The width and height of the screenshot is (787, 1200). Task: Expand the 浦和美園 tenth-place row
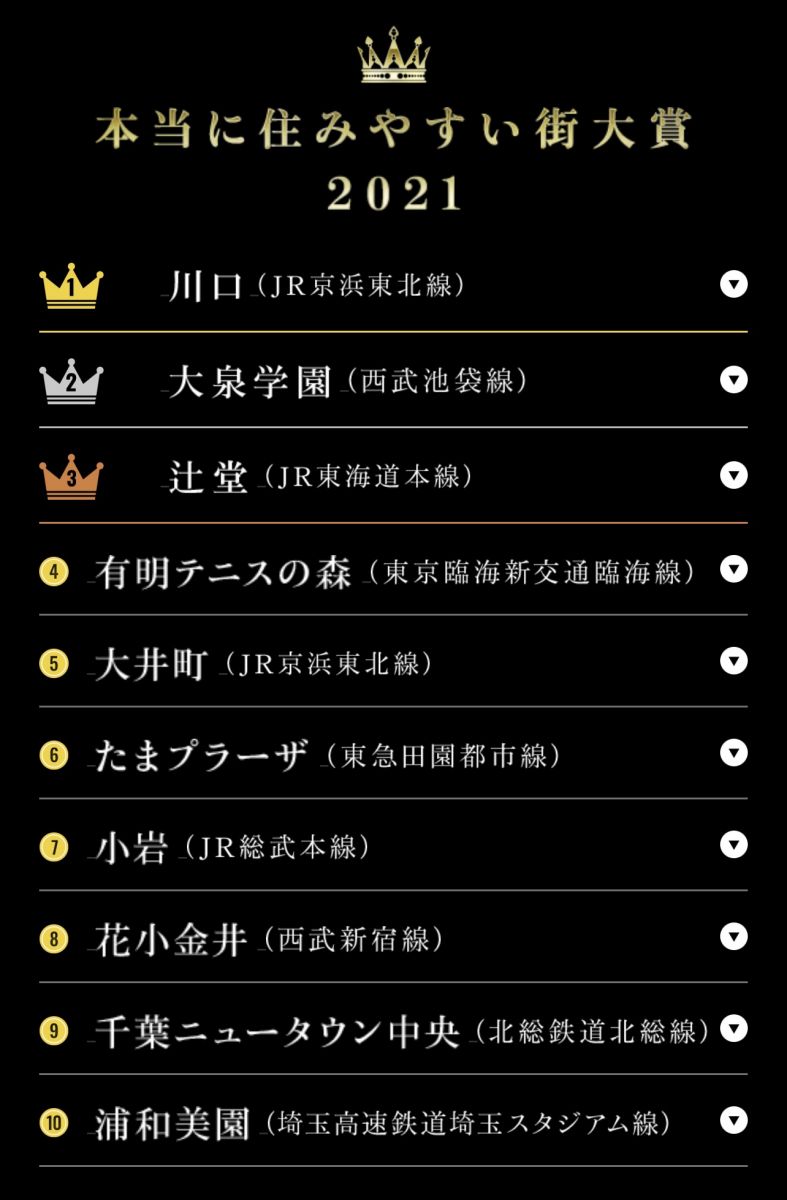(734, 1121)
